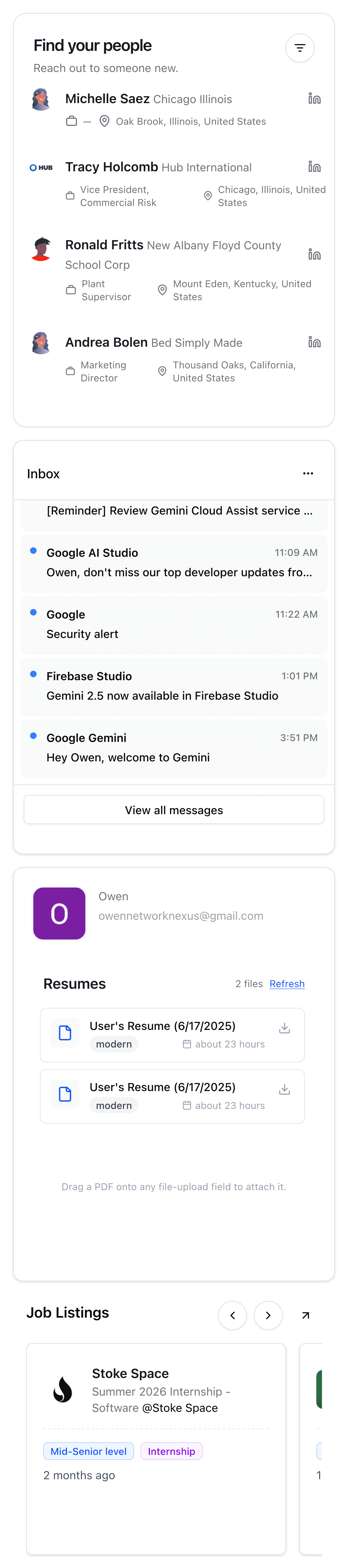Refresh the resumes list
This screenshot has height=1568, width=348.
click(x=286, y=984)
